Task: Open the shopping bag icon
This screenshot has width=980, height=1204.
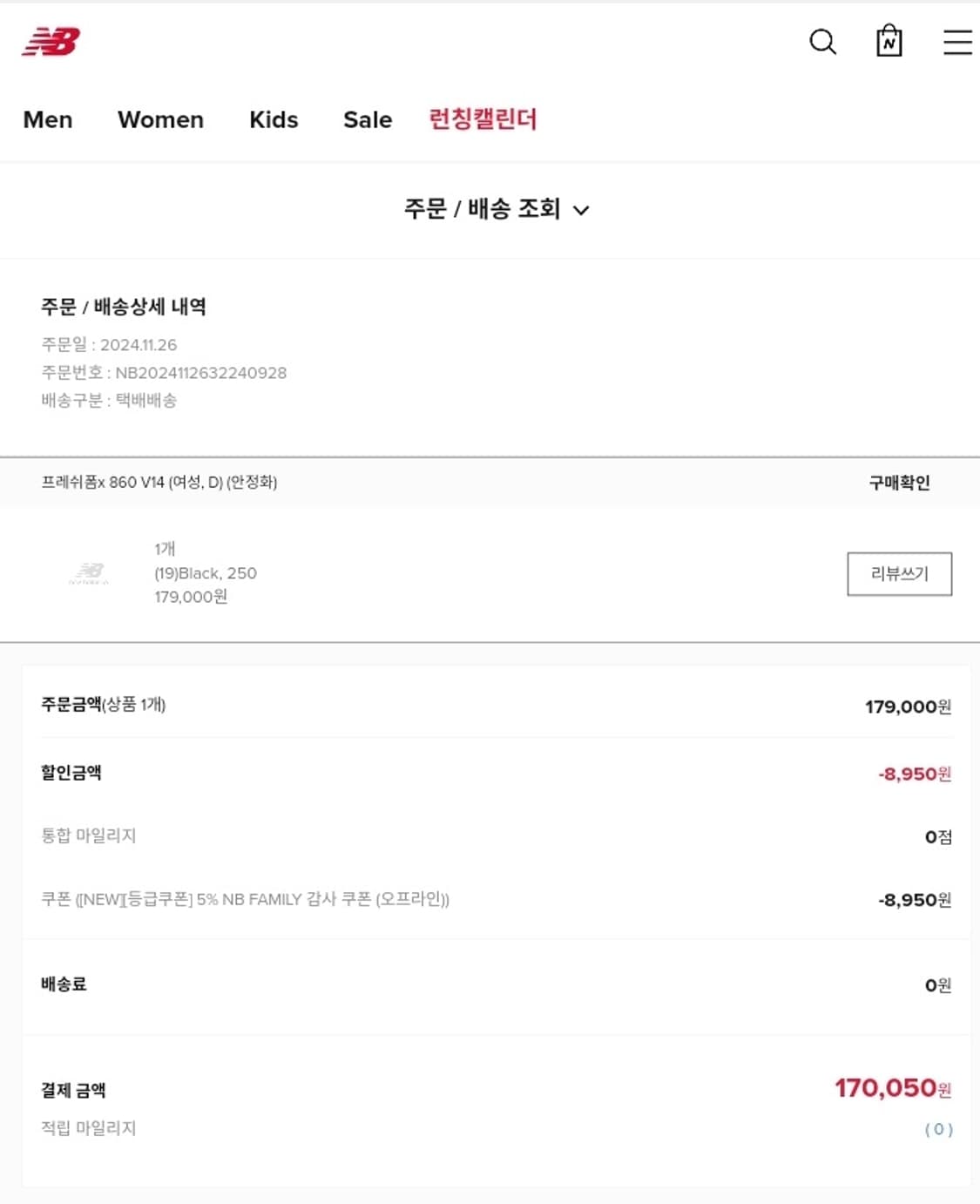Action: coord(889,41)
